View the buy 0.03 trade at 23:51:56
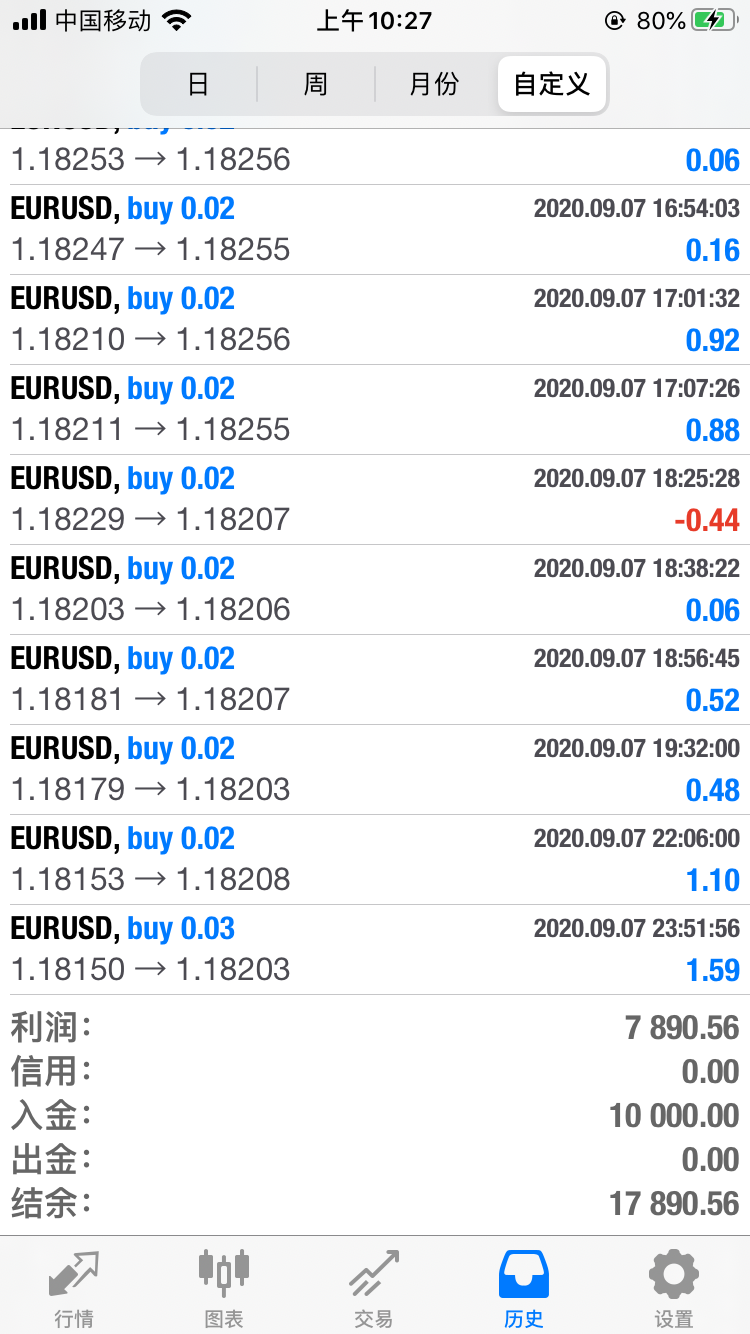This screenshot has width=750, height=1334. click(375, 950)
